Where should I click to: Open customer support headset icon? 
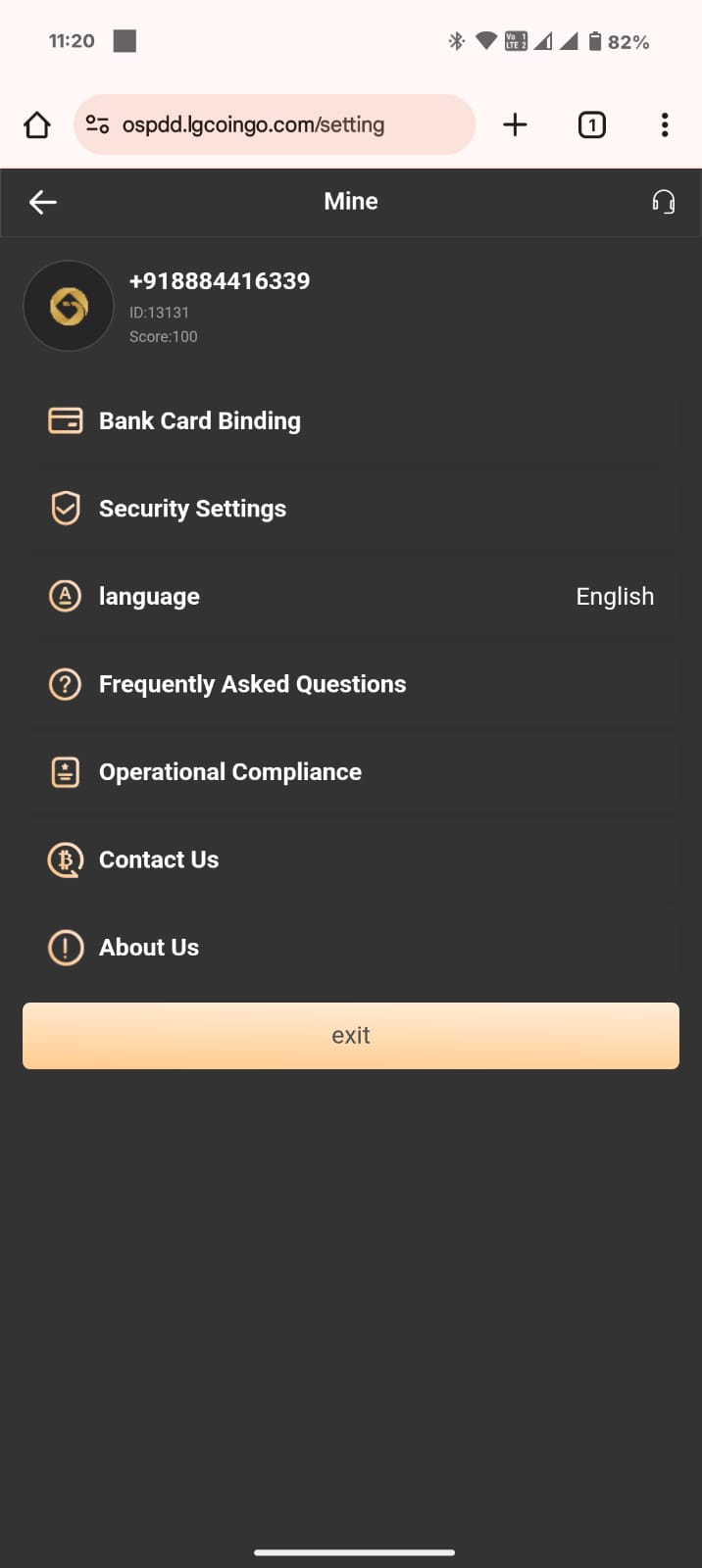tap(663, 202)
